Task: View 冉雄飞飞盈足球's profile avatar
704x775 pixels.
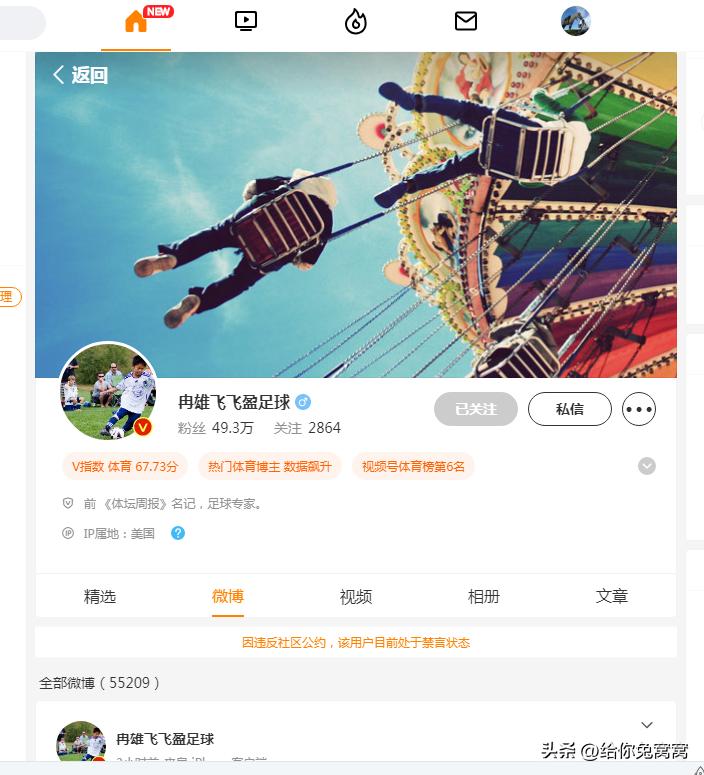Action: point(108,393)
